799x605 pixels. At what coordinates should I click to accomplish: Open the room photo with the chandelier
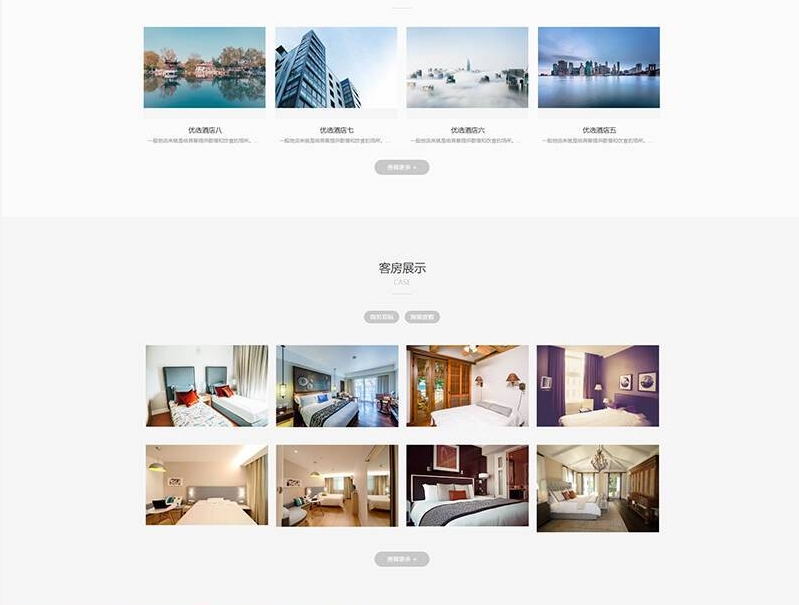pos(598,487)
